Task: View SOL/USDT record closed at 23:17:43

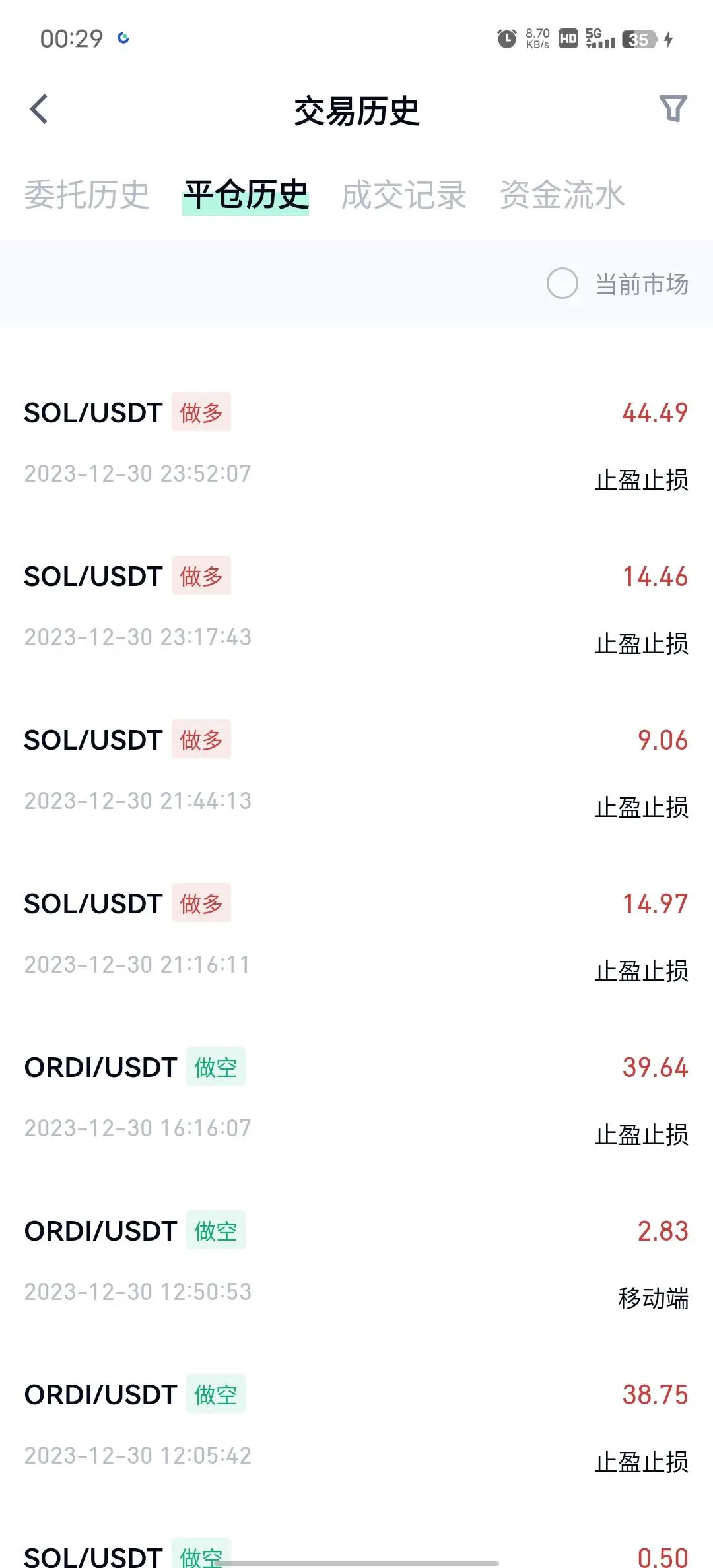Action: point(356,606)
